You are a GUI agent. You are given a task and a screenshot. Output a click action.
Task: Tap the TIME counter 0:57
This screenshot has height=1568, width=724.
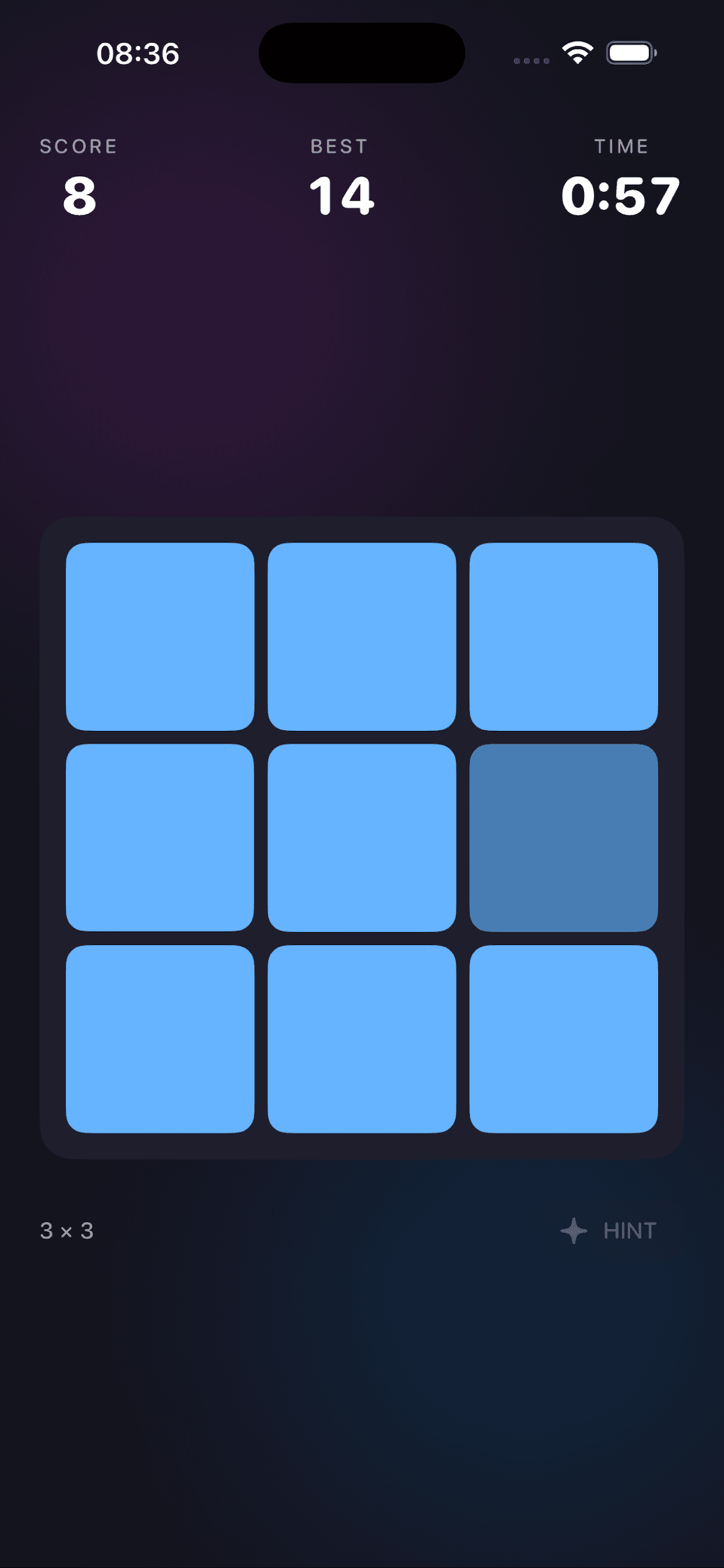click(x=622, y=196)
